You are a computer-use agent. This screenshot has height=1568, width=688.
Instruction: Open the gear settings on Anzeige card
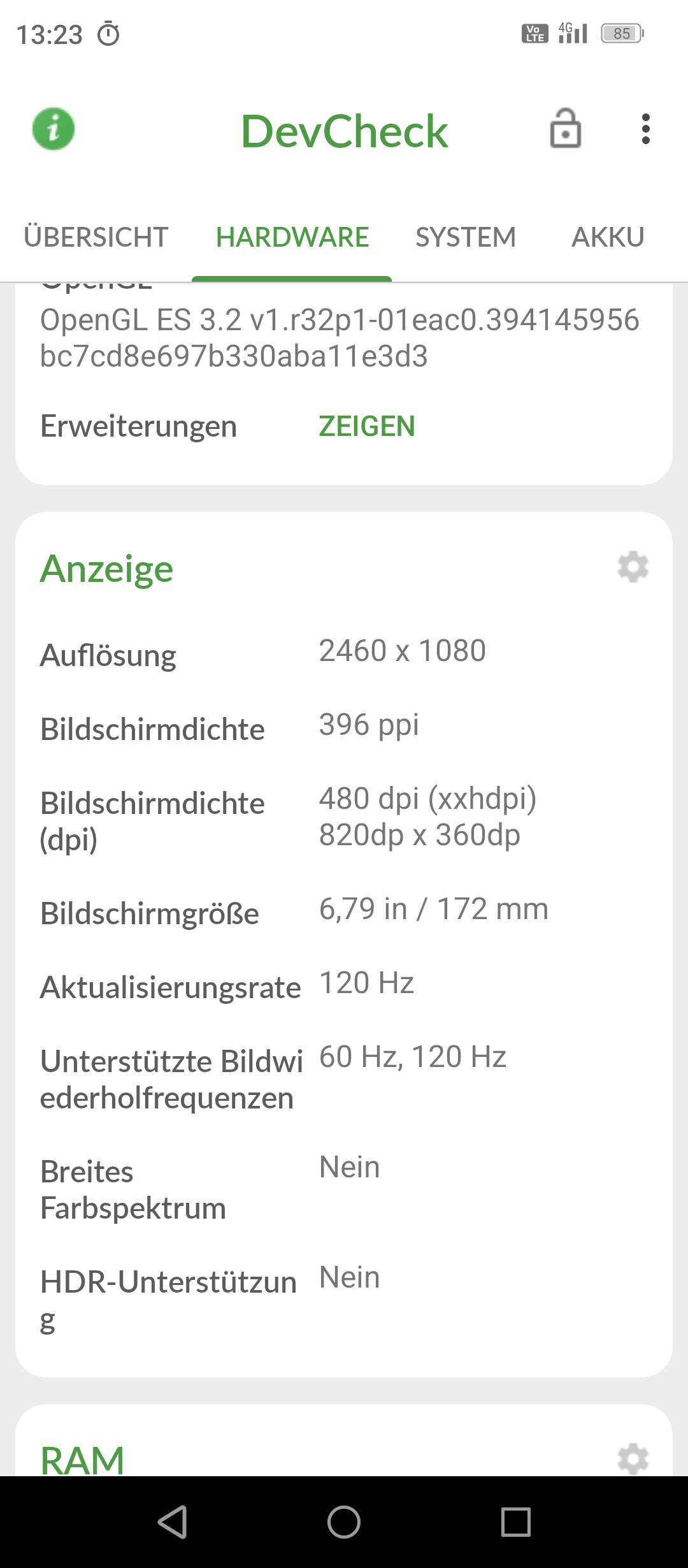point(633,567)
